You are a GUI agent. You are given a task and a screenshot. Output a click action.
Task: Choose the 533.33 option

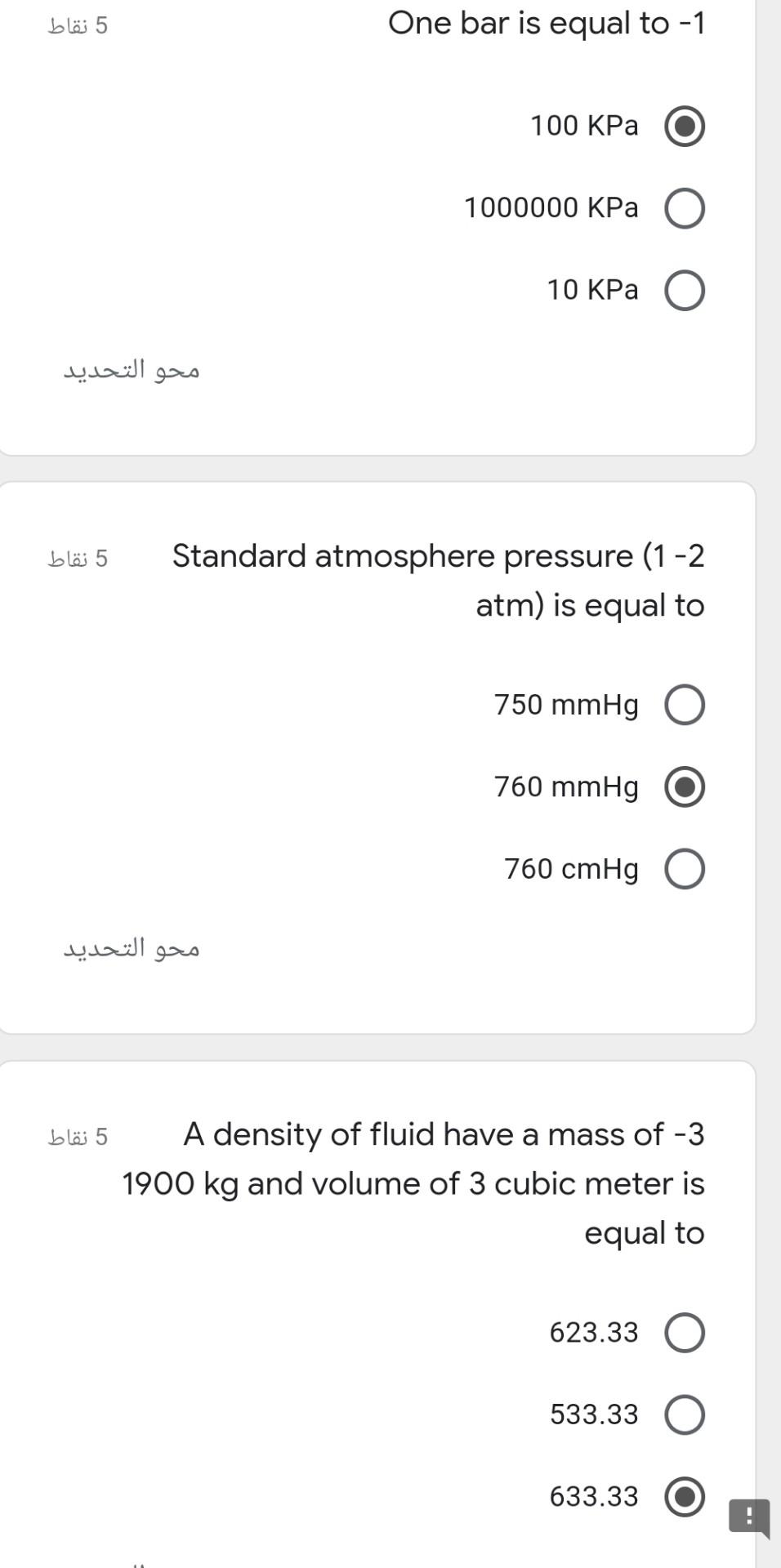click(x=684, y=1414)
